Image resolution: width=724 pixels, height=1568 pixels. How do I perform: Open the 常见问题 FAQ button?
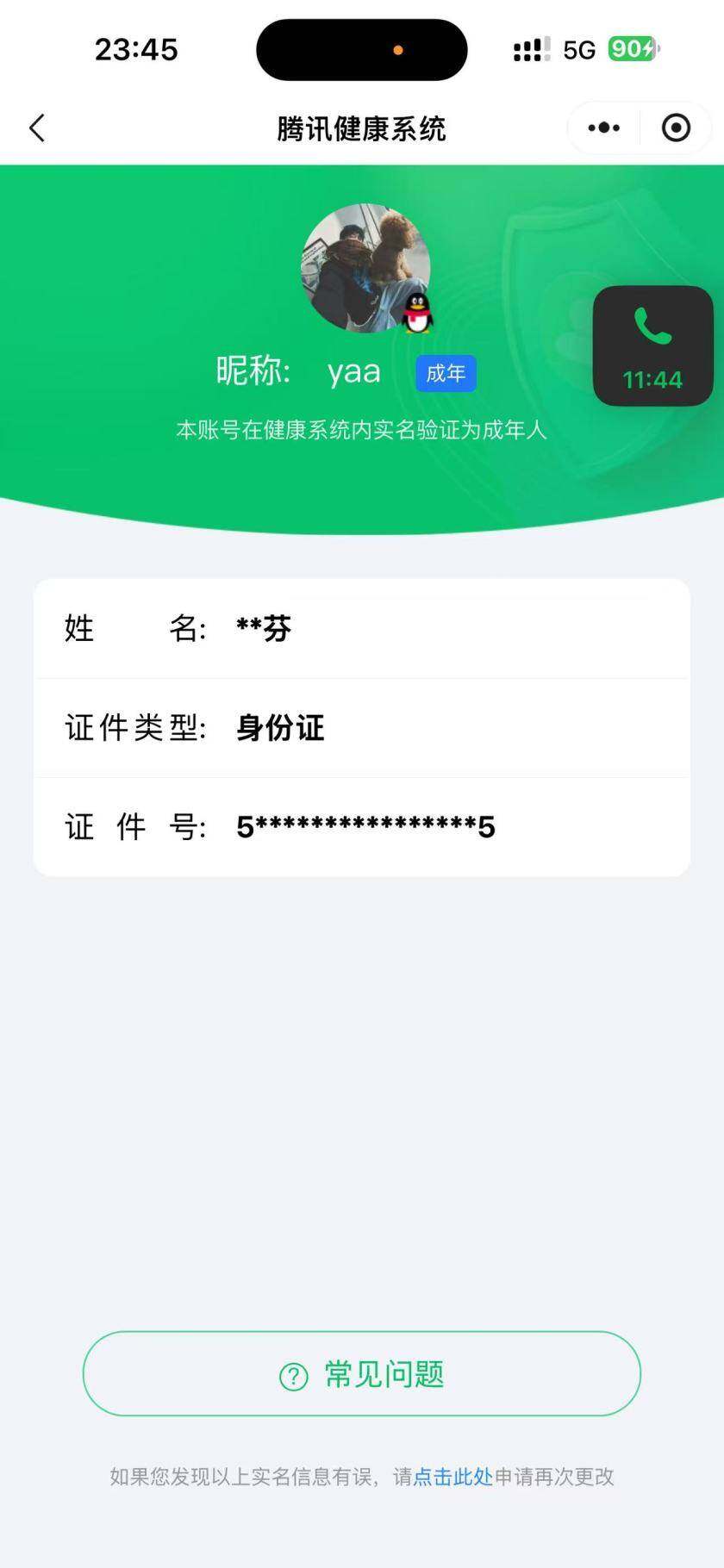(362, 1372)
